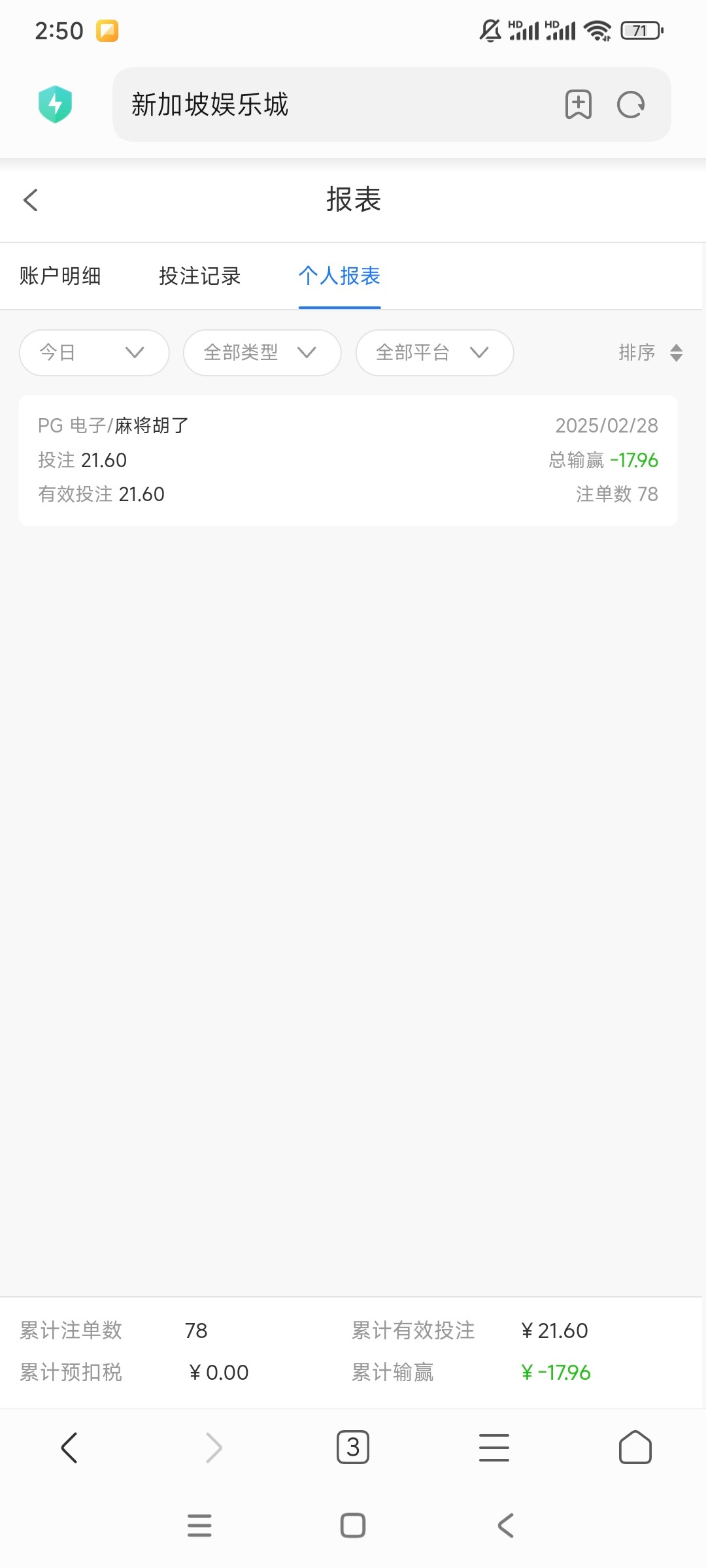This screenshot has height=1568, width=706.
Task: Bookmark this page
Action: point(578,105)
